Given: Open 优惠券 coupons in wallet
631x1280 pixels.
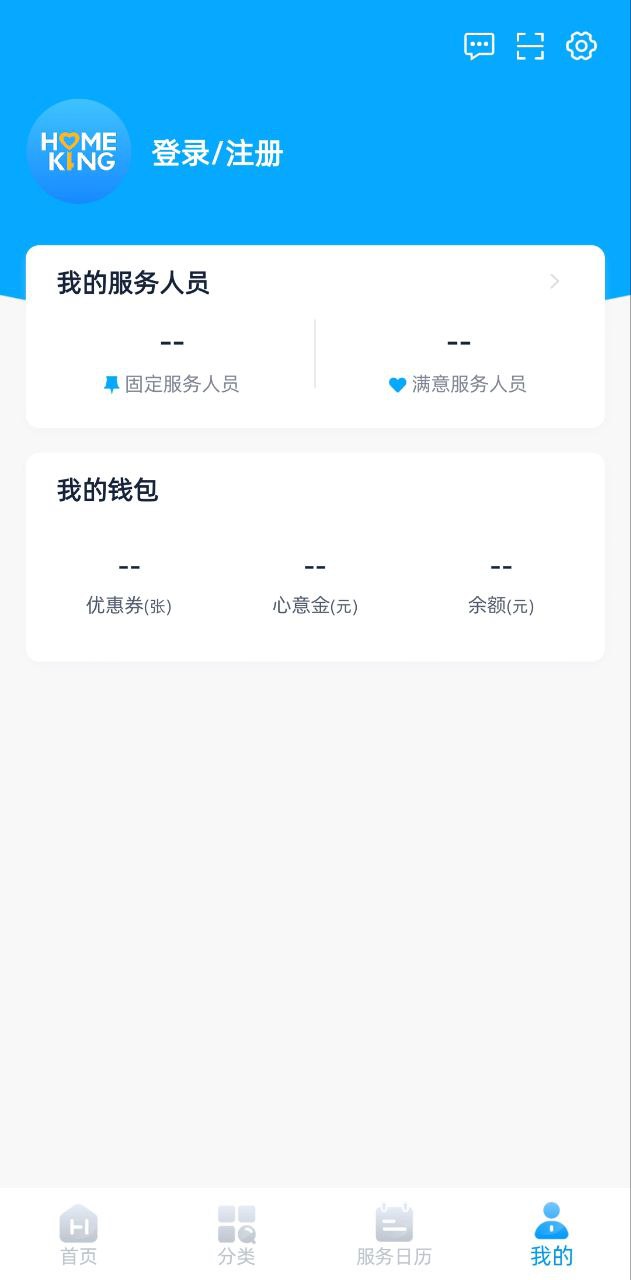Looking at the screenshot, I should [x=129, y=586].
